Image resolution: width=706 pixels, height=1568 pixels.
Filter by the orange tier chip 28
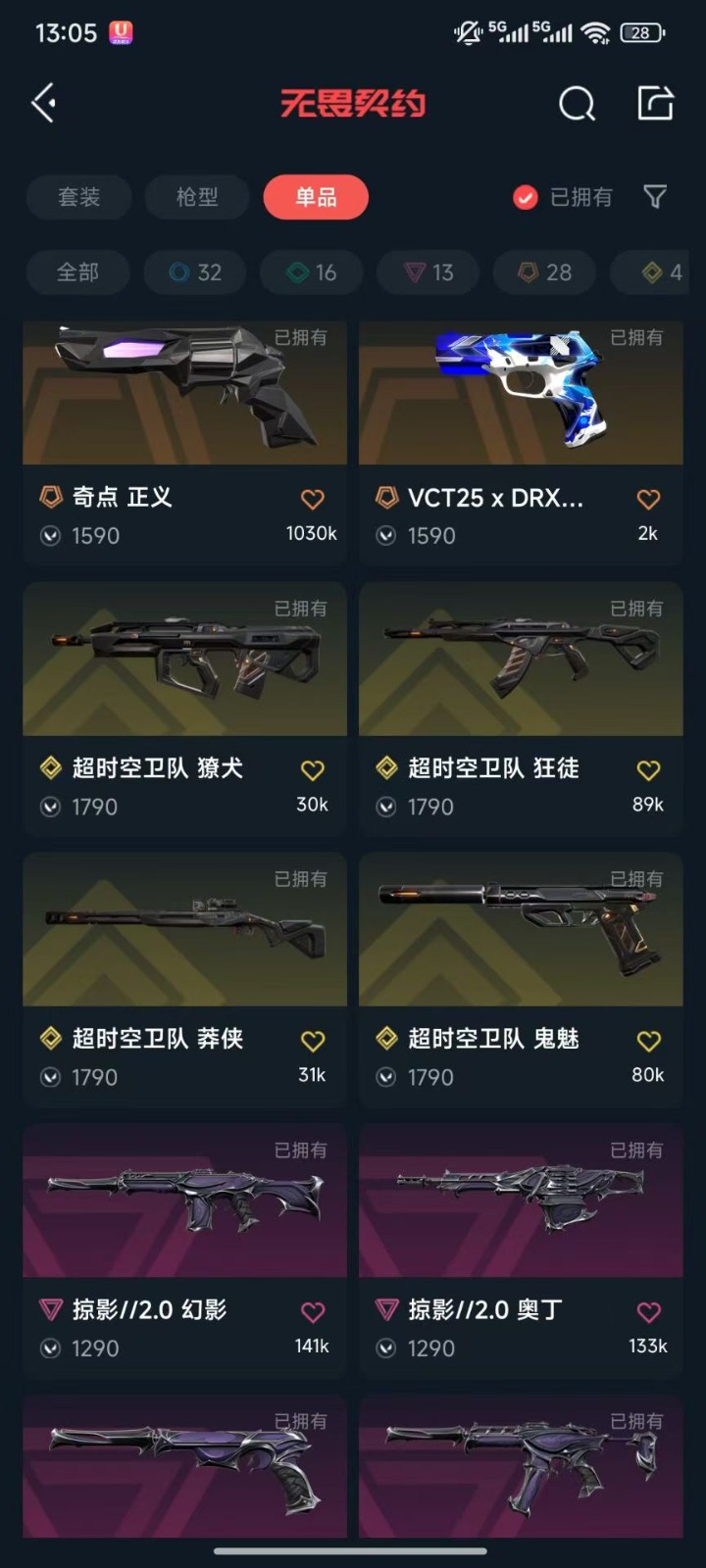[545, 272]
